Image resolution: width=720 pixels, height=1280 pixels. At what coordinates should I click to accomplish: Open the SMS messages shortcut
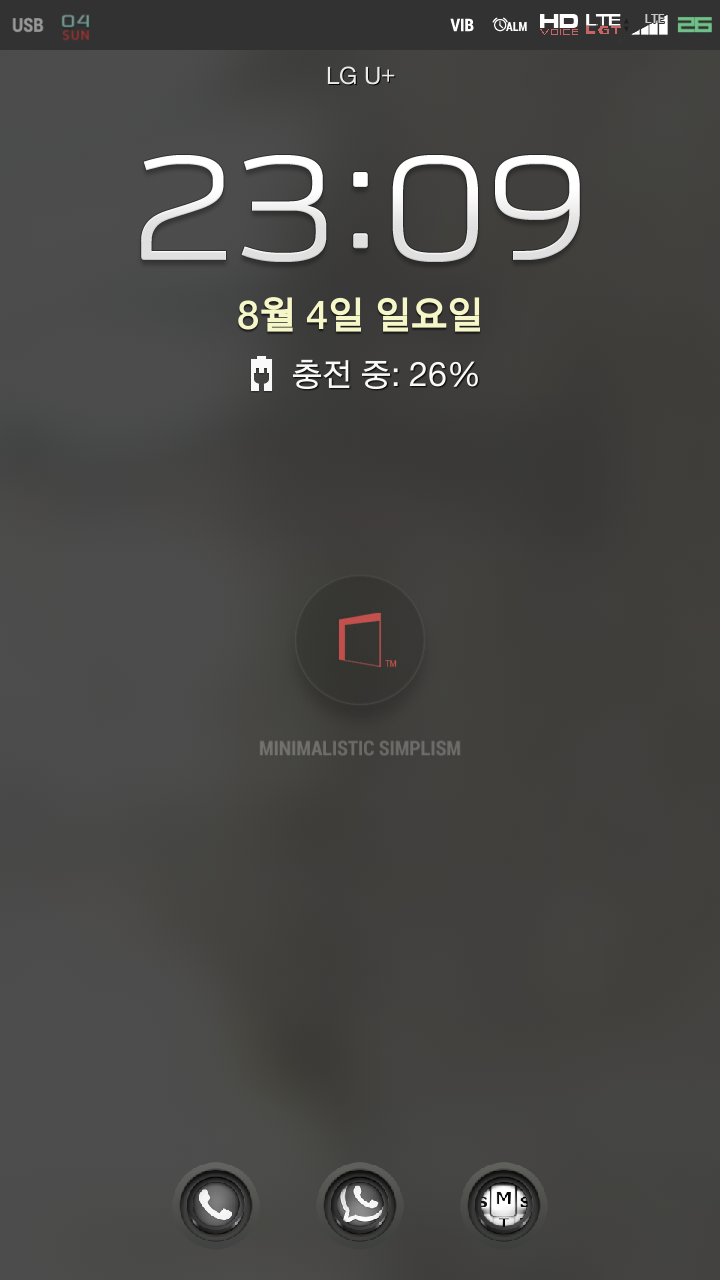pyautogui.click(x=504, y=1205)
